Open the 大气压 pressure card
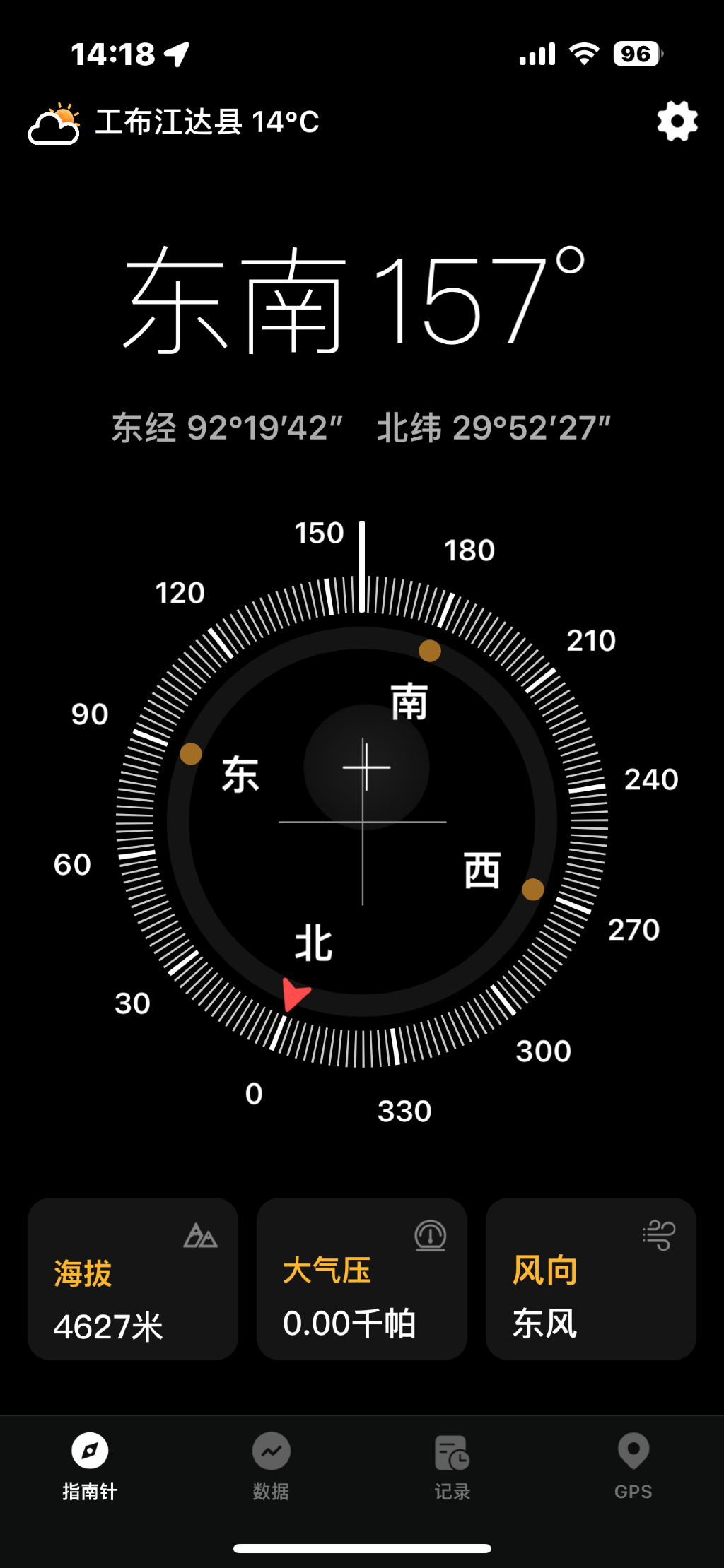 click(362, 1278)
